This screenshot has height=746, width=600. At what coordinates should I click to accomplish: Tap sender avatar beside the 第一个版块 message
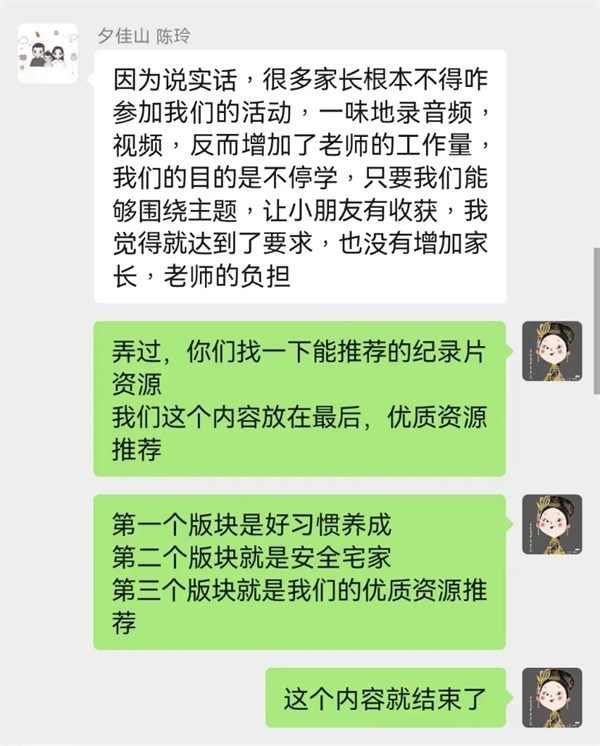coord(552,524)
